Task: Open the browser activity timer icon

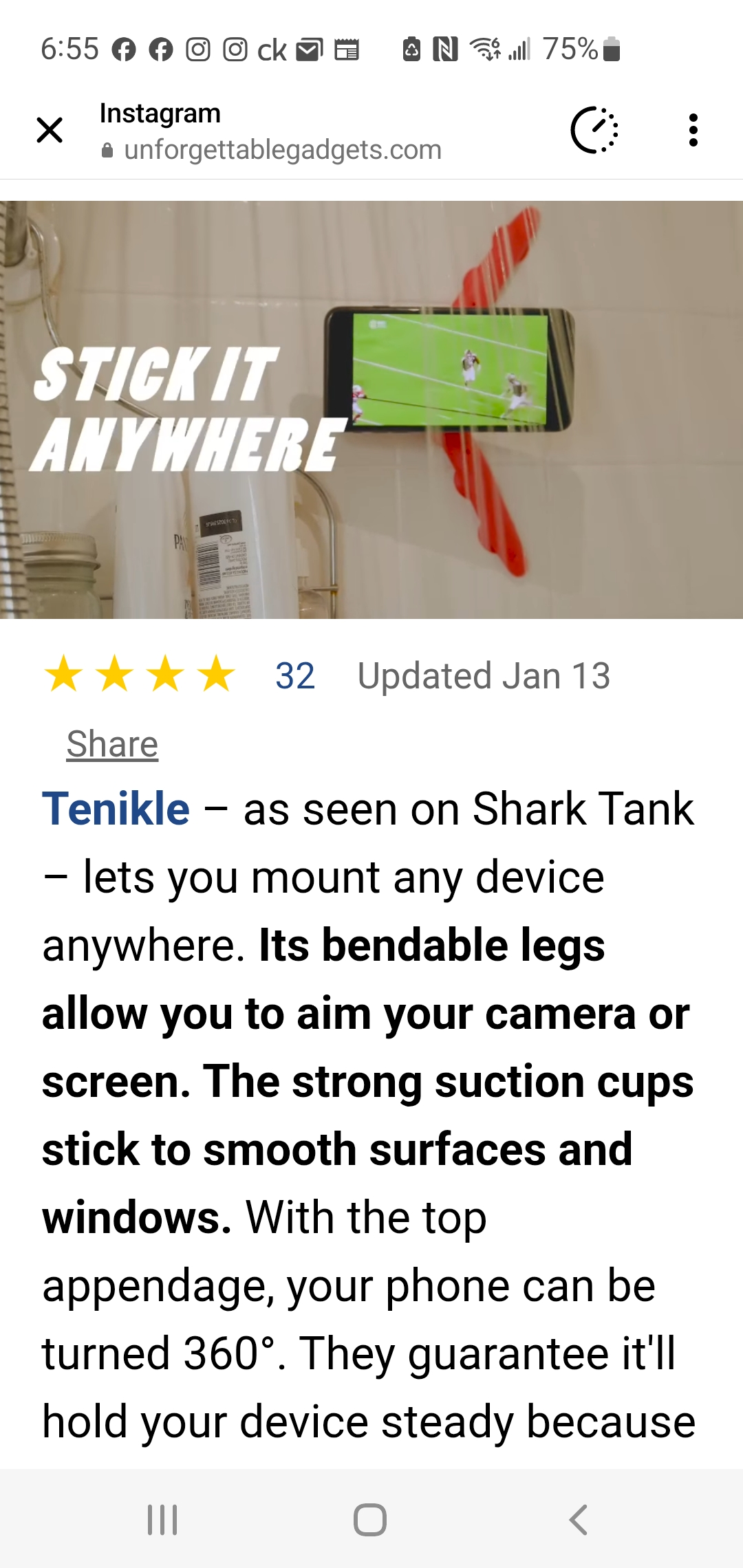Action: click(594, 130)
